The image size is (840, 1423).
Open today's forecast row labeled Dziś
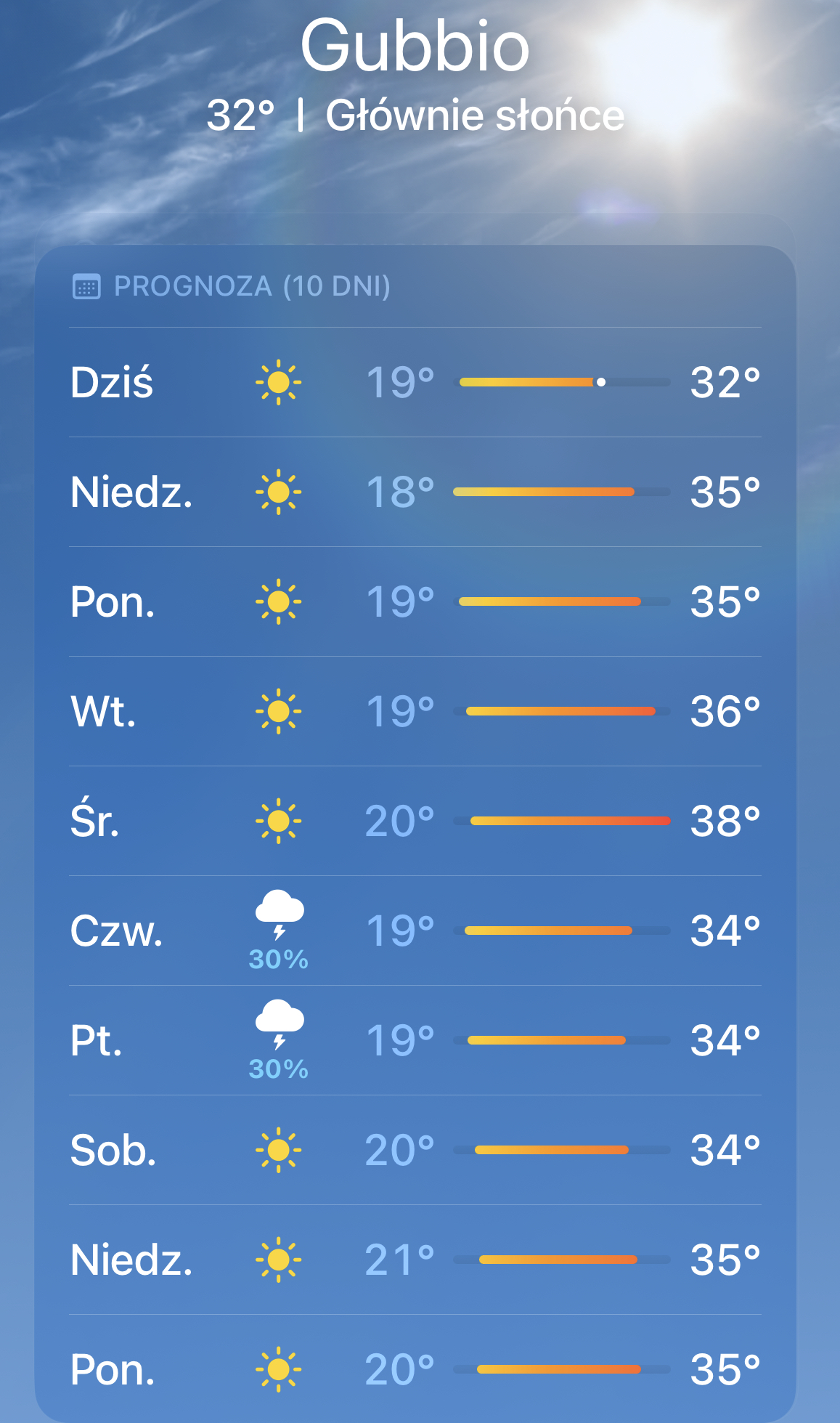[x=415, y=382]
